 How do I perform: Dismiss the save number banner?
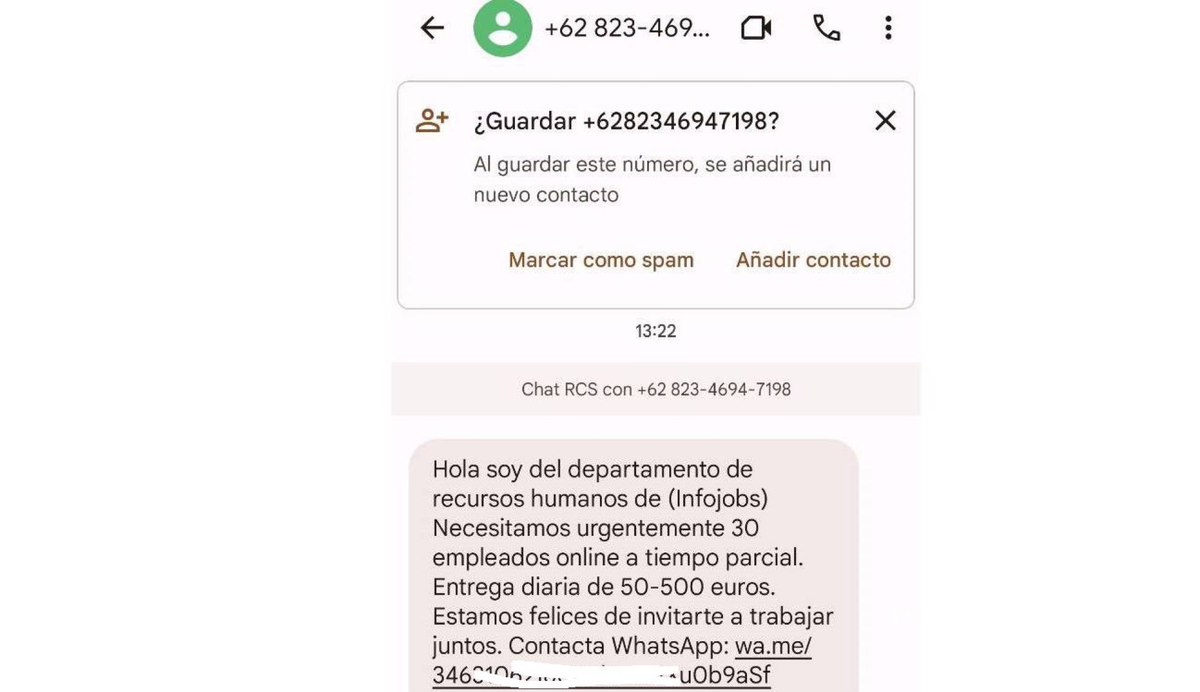tap(885, 121)
